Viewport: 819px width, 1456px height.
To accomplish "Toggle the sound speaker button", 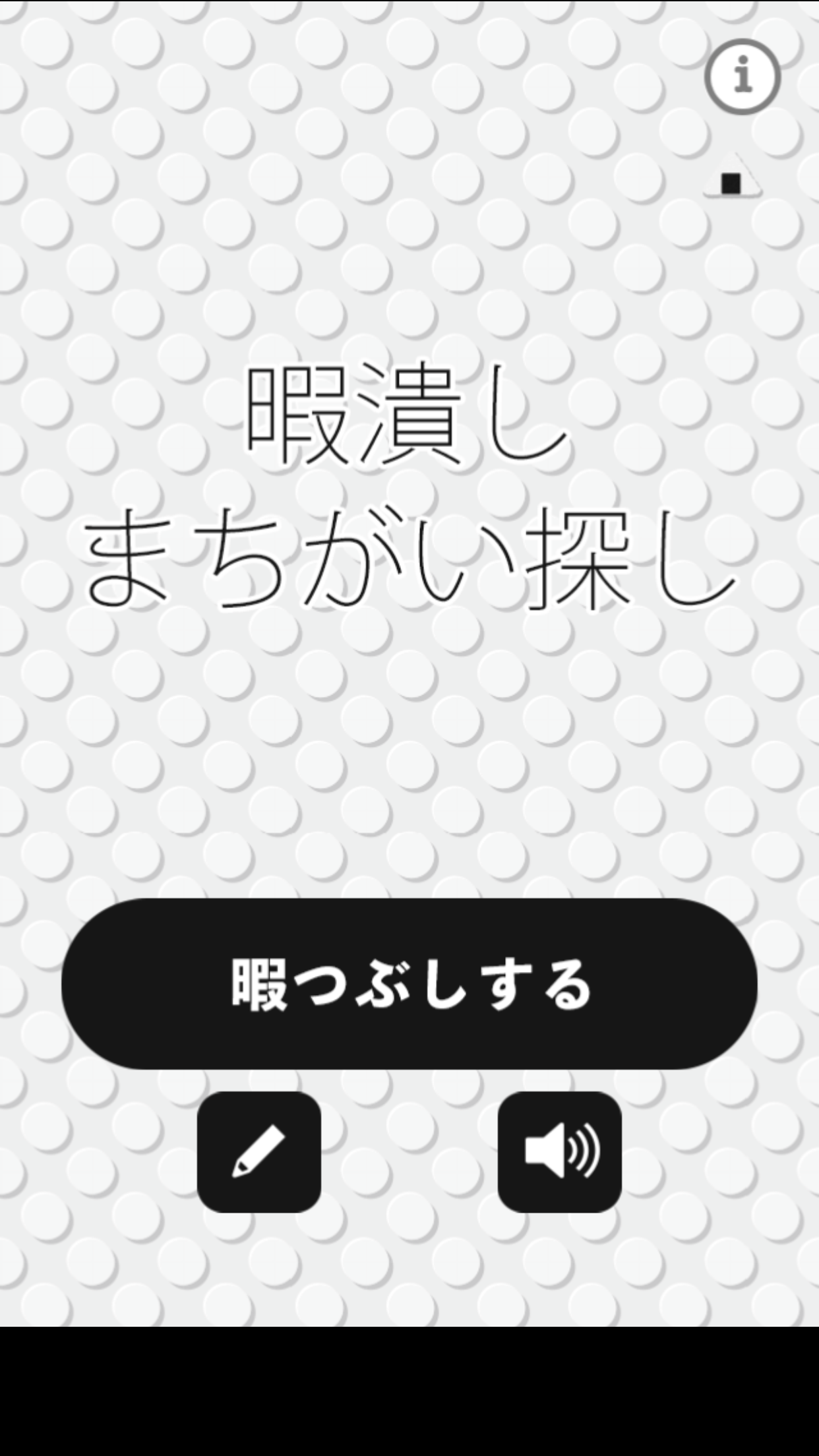I will point(559,1151).
